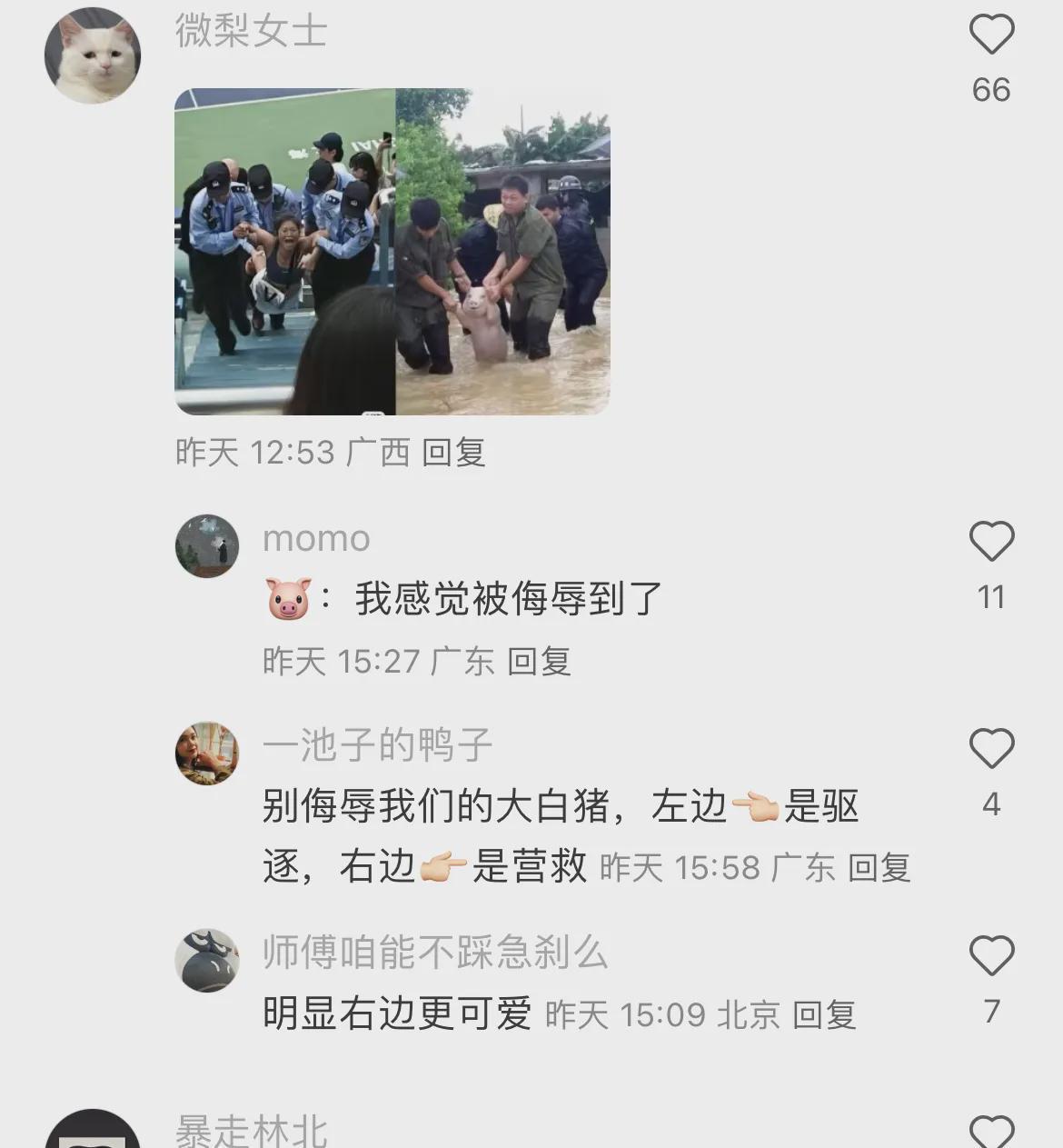Reply to 师傅咱能不踩急刹么's comment

pyautogui.click(x=824, y=1014)
